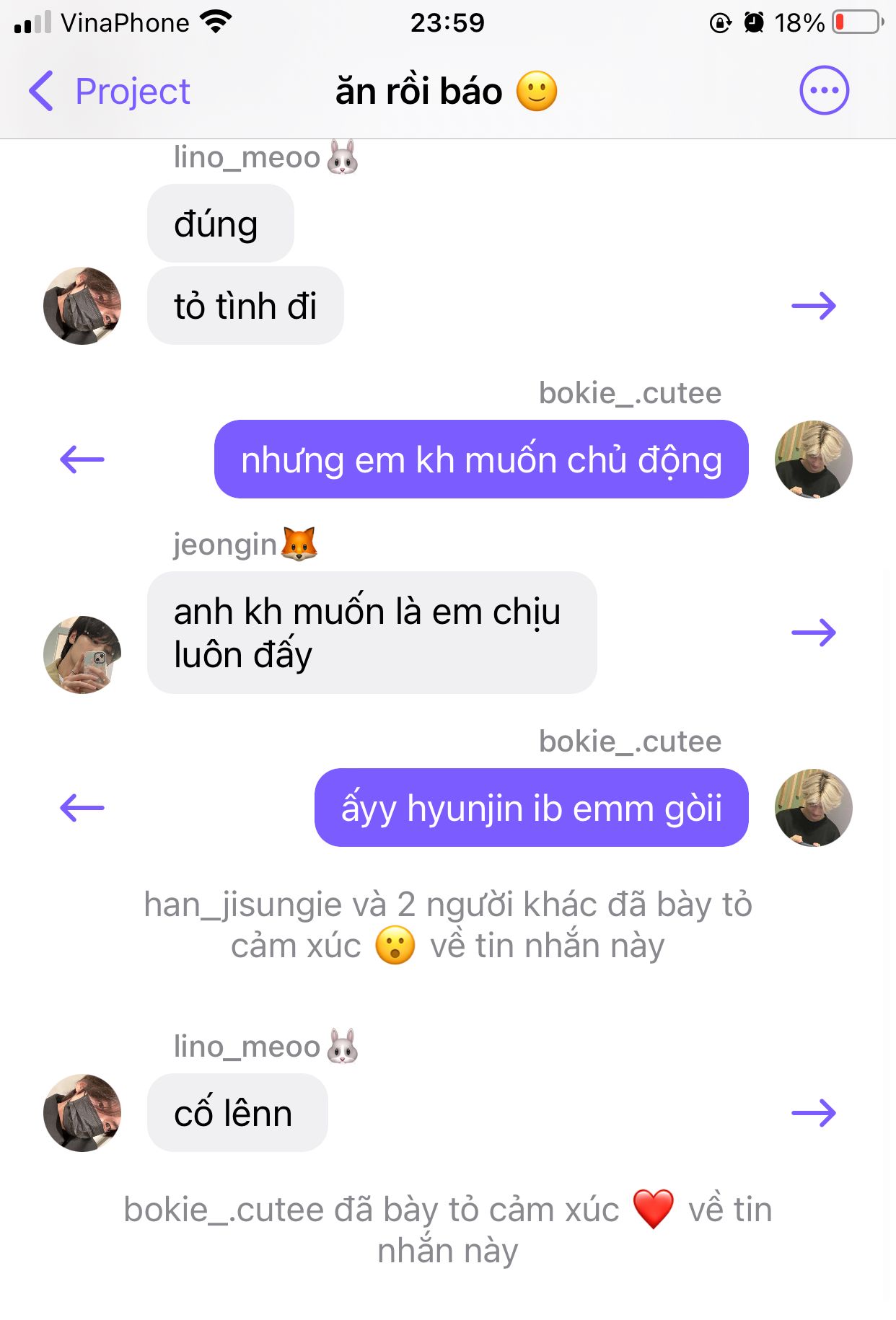The height and width of the screenshot is (1320, 896).
Task: Tap right arrow beside "cố lênn"
Action: pos(813,1113)
